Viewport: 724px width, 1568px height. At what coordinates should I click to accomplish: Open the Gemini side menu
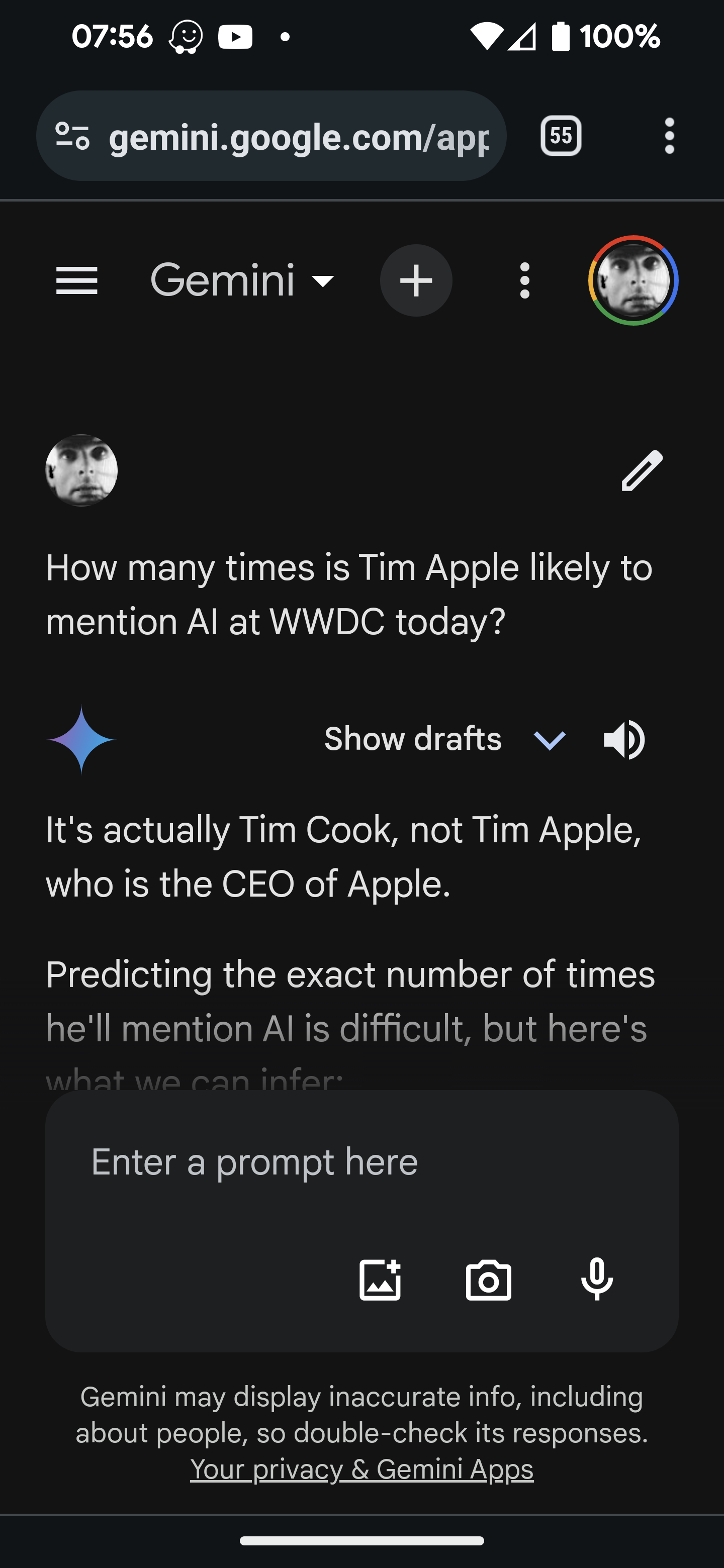pos(77,280)
